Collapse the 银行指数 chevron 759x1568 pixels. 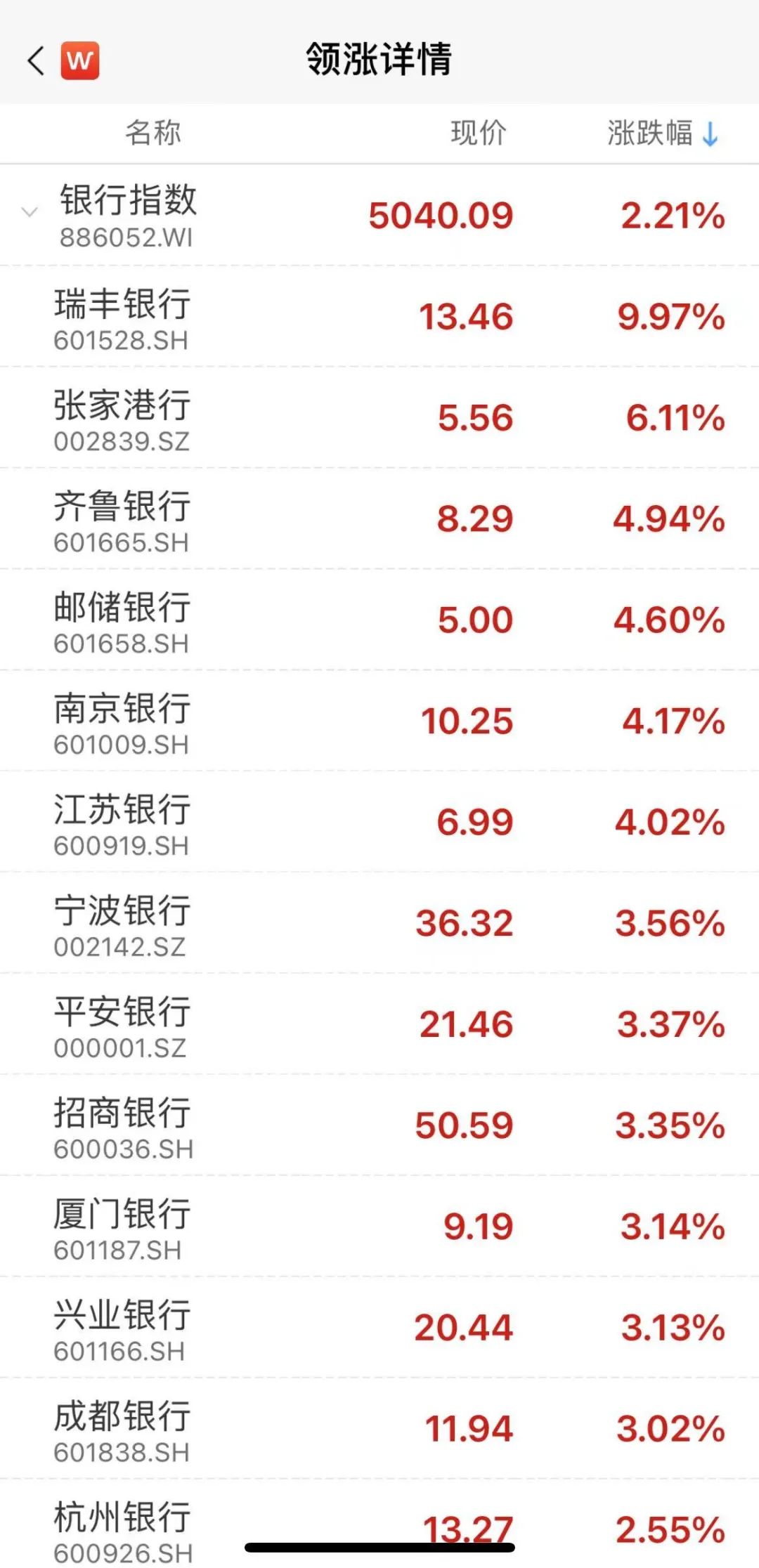point(30,212)
